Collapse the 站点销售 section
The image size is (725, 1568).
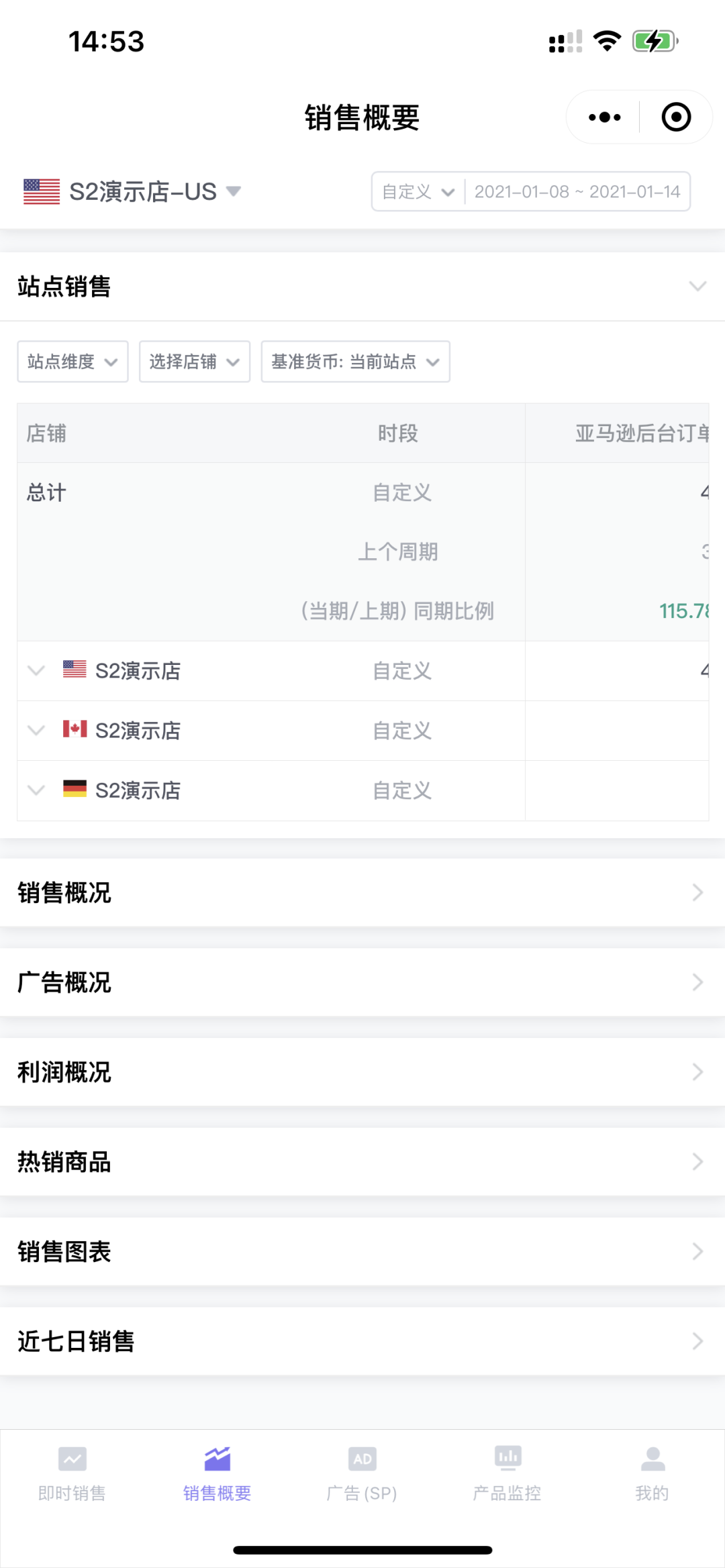pos(697,286)
